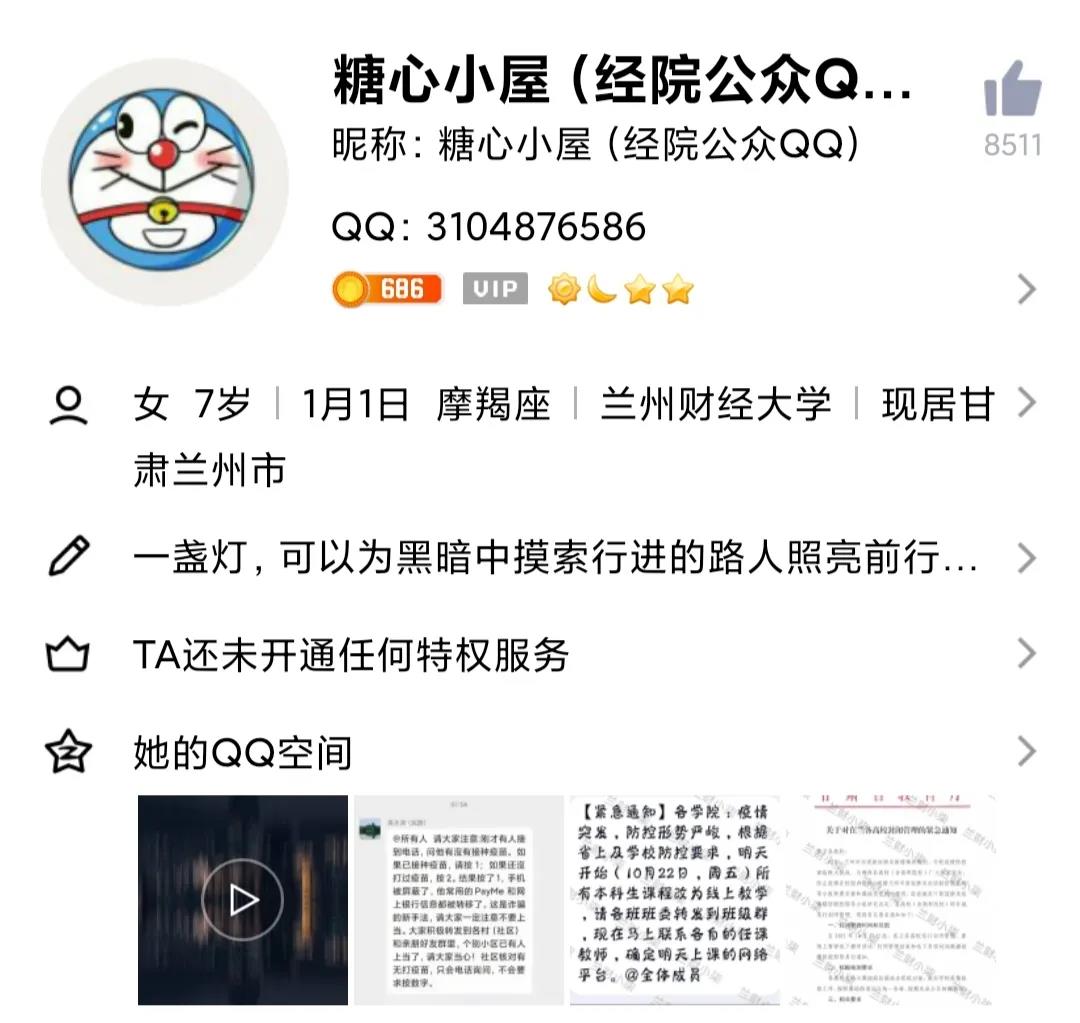Open the signature row starting 一盏灯

pyautogui.click(x=555, y=558)
